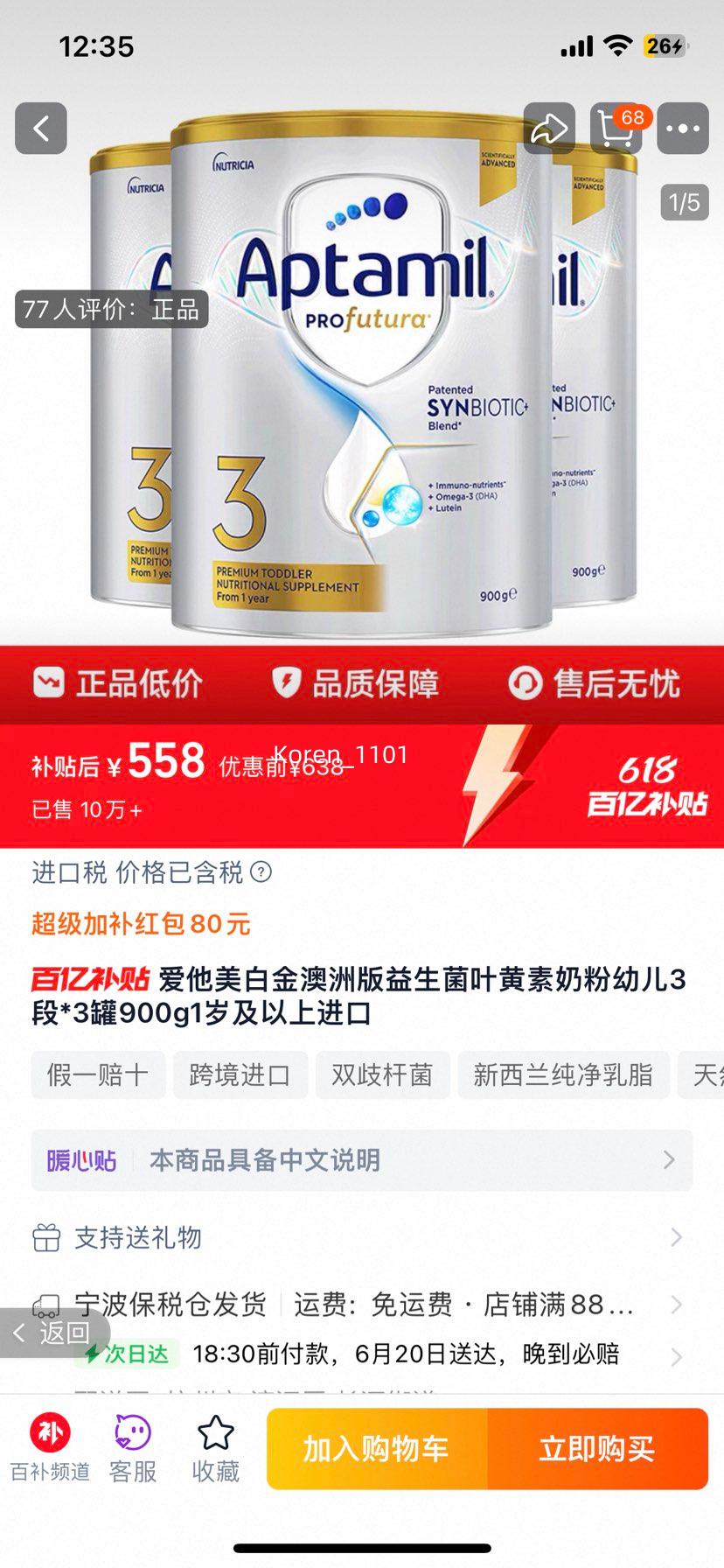The width and height of the screenshot is (724, 1568).
Task: Select the 跨境进口 tag
Action: tap(240, 1074)
